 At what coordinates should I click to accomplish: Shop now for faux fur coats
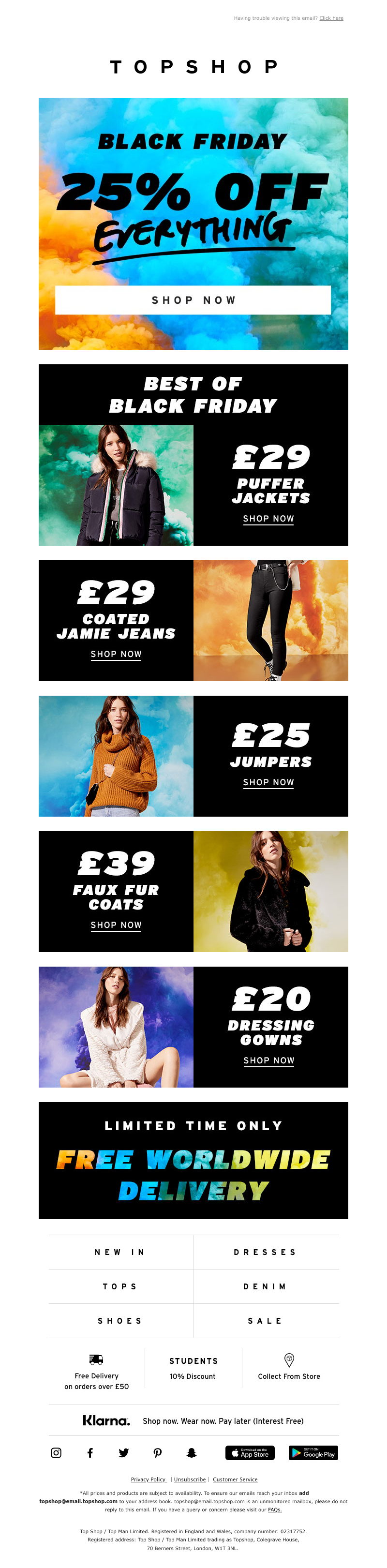tap(116, 925)
